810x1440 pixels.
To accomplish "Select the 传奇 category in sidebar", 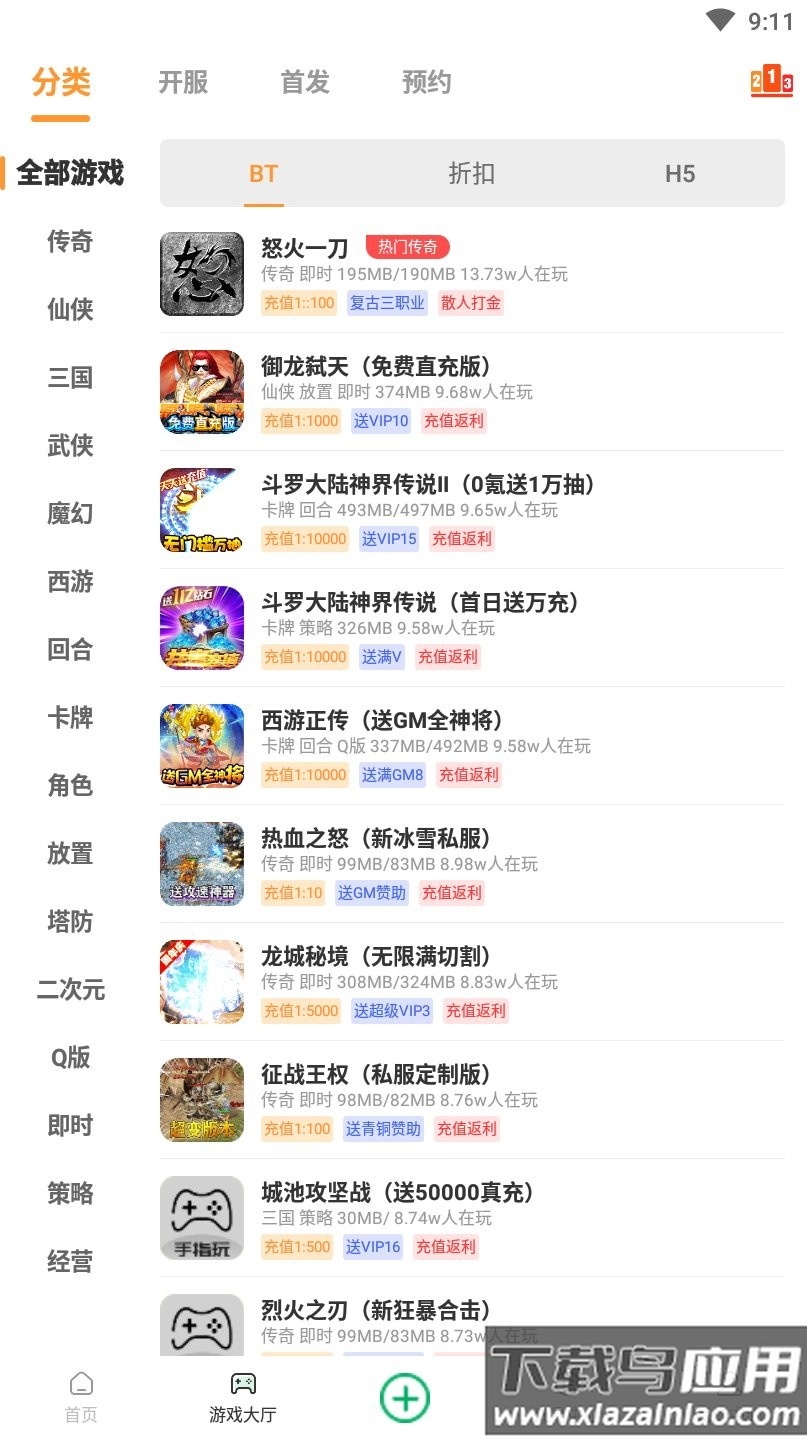I will pyautogui.click(x=68, y=242).
